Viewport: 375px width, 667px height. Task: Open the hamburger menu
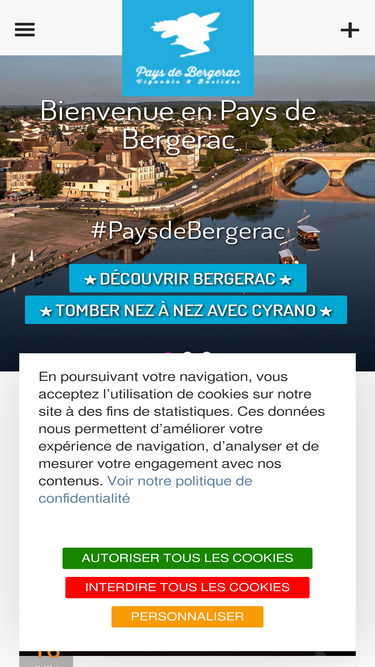tap(25, 30)
